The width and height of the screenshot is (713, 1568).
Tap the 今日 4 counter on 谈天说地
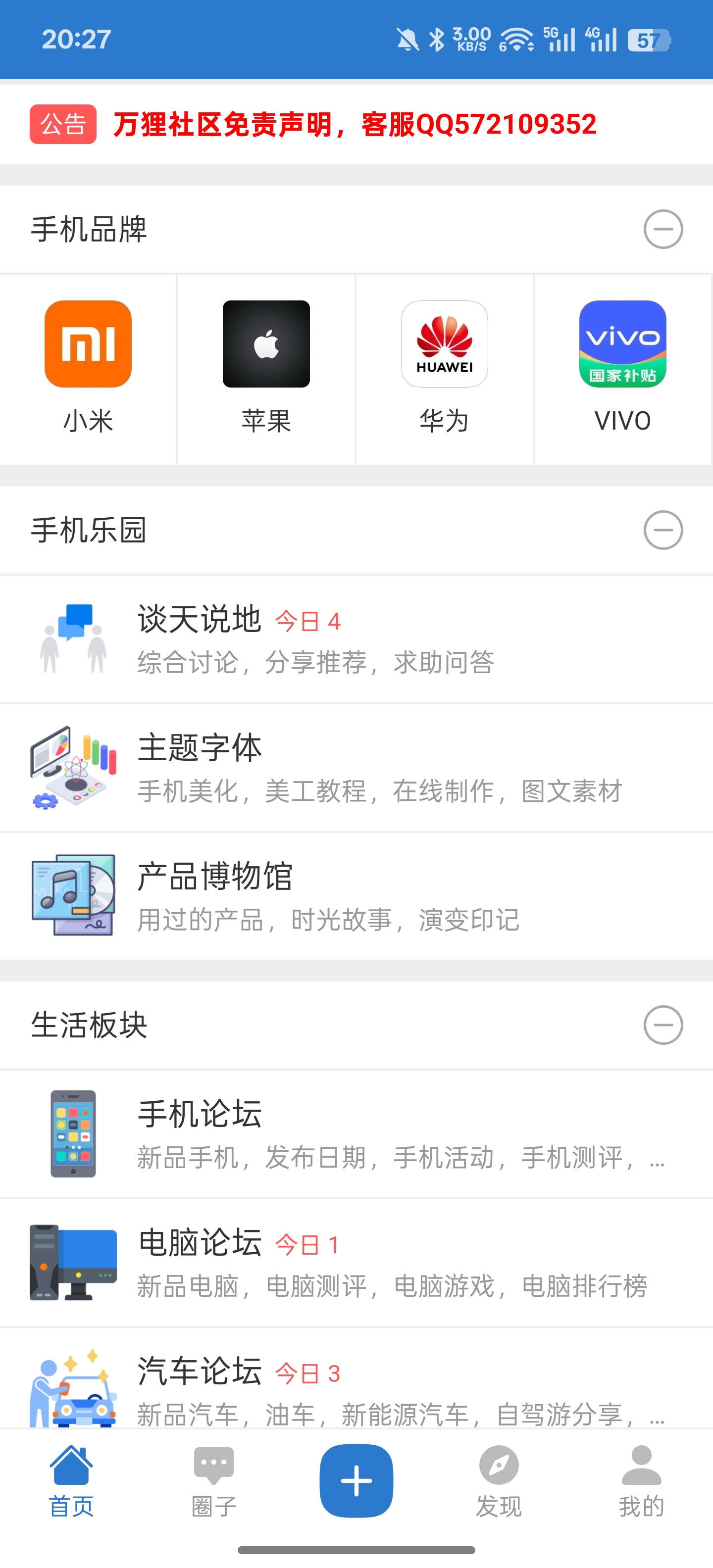pos(307,621)
